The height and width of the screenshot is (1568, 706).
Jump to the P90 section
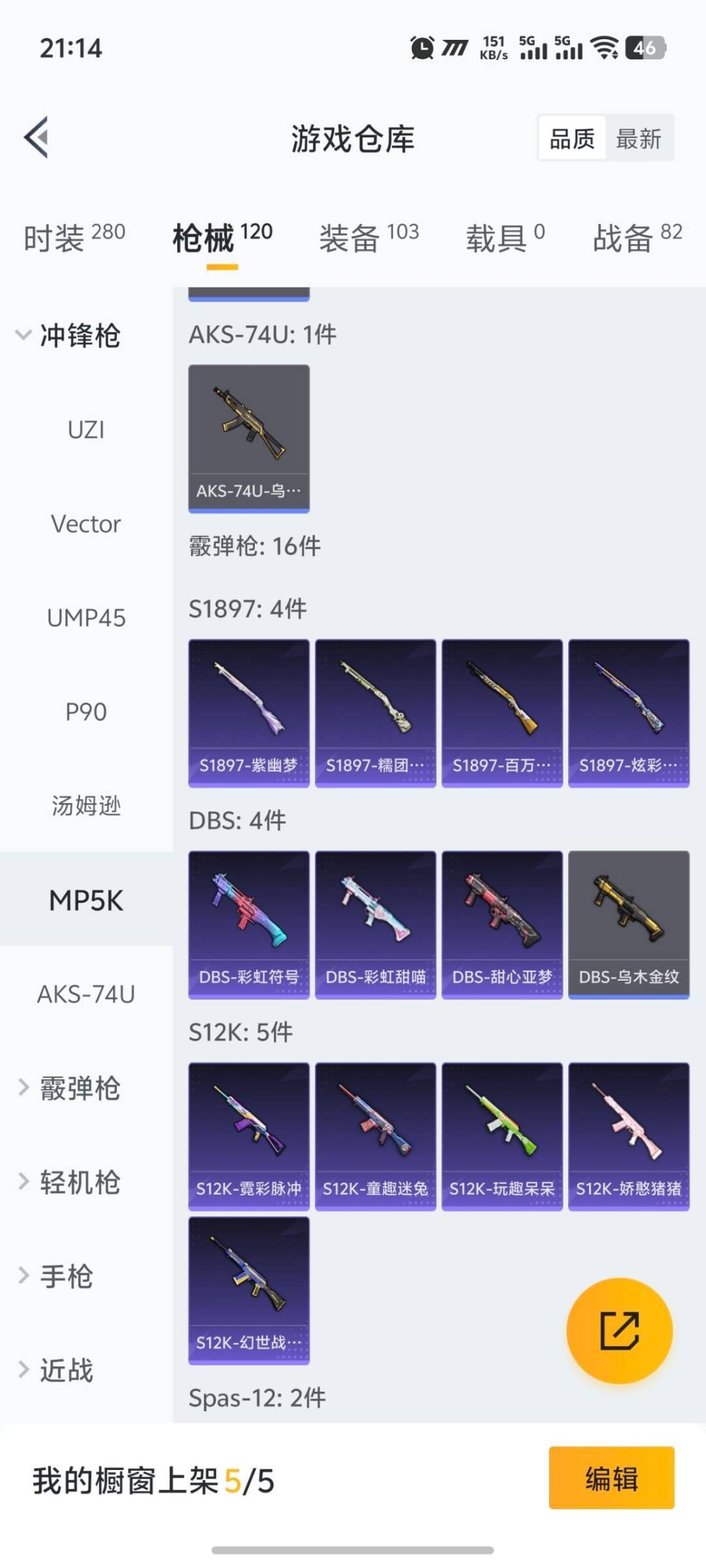[86, 712]
